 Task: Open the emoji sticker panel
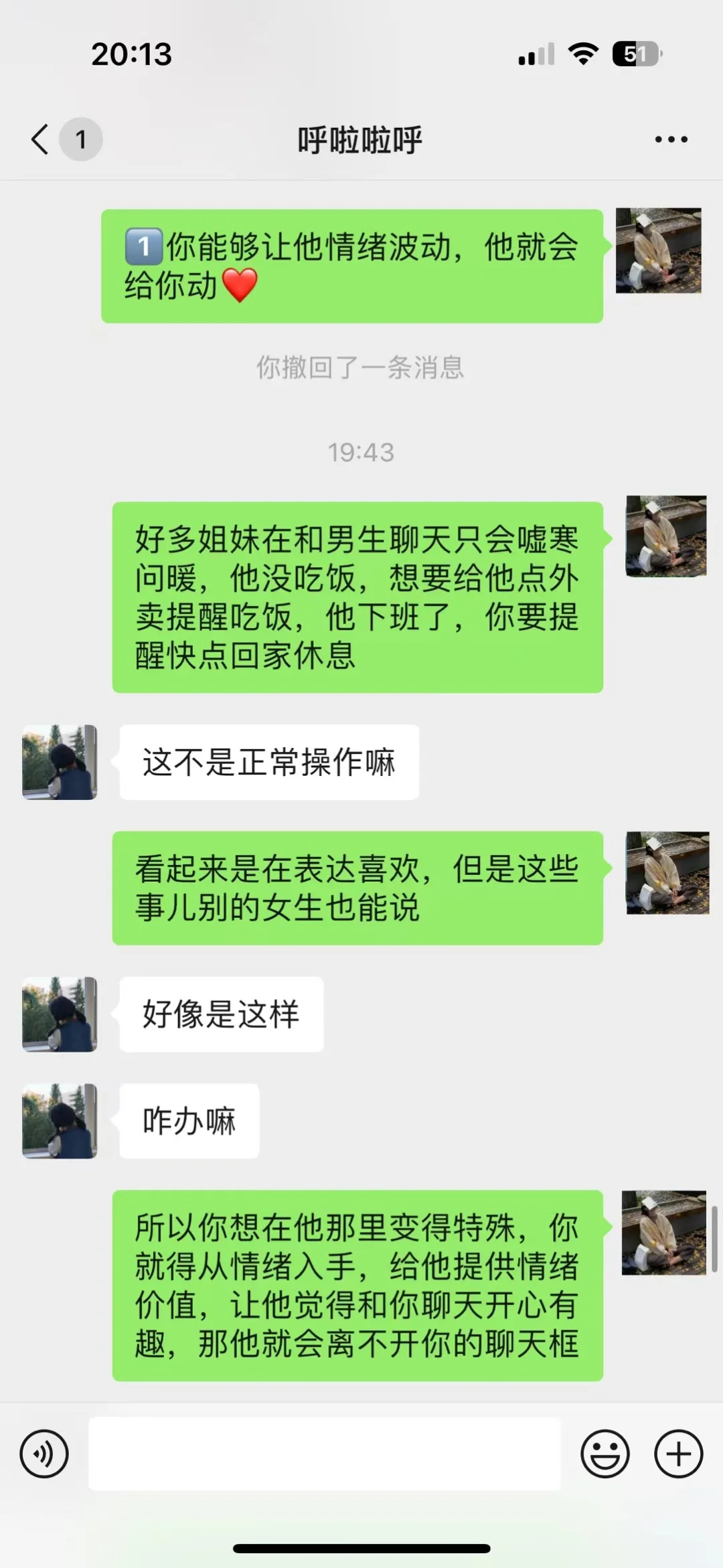(605, 1454)
